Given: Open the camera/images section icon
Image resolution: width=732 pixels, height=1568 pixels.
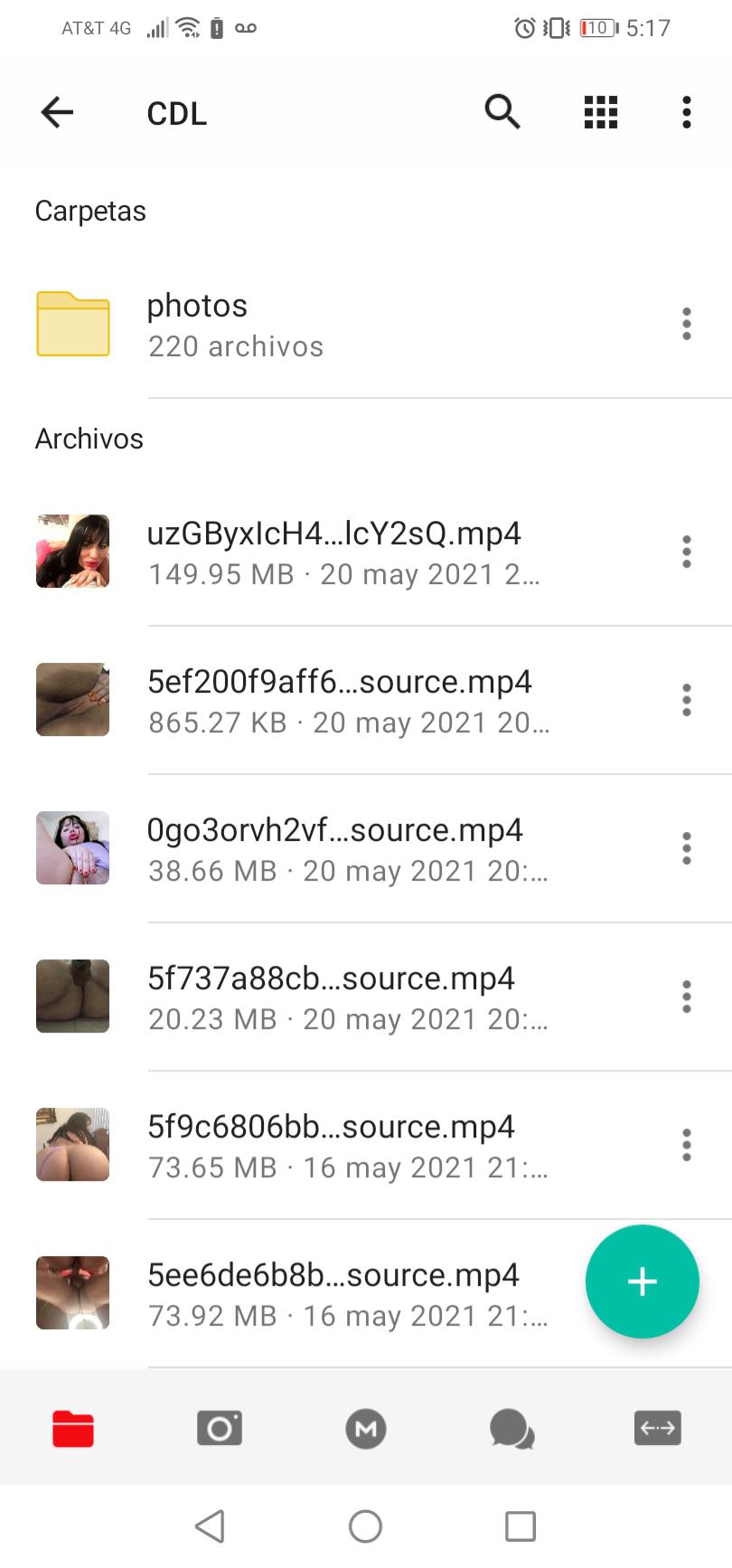Looking at the screenshot, I should (220, 1429).
